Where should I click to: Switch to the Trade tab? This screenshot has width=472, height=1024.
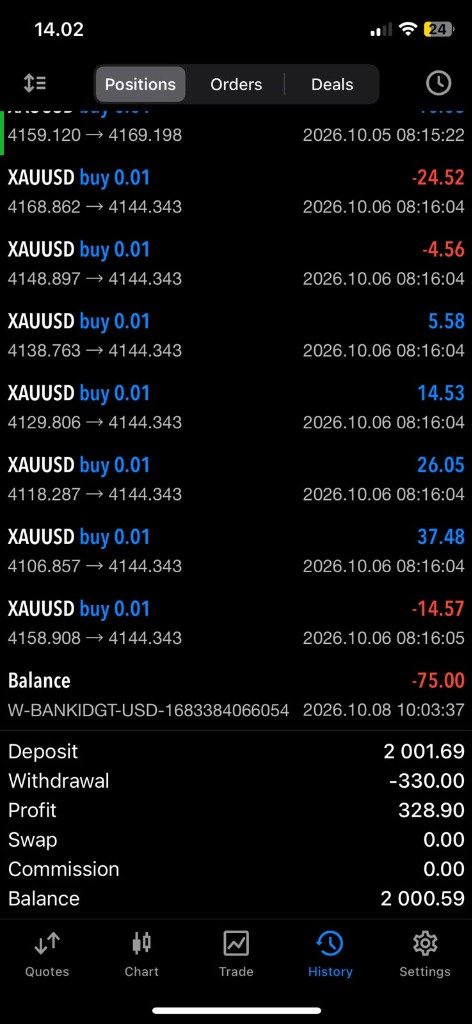point(236,954)
